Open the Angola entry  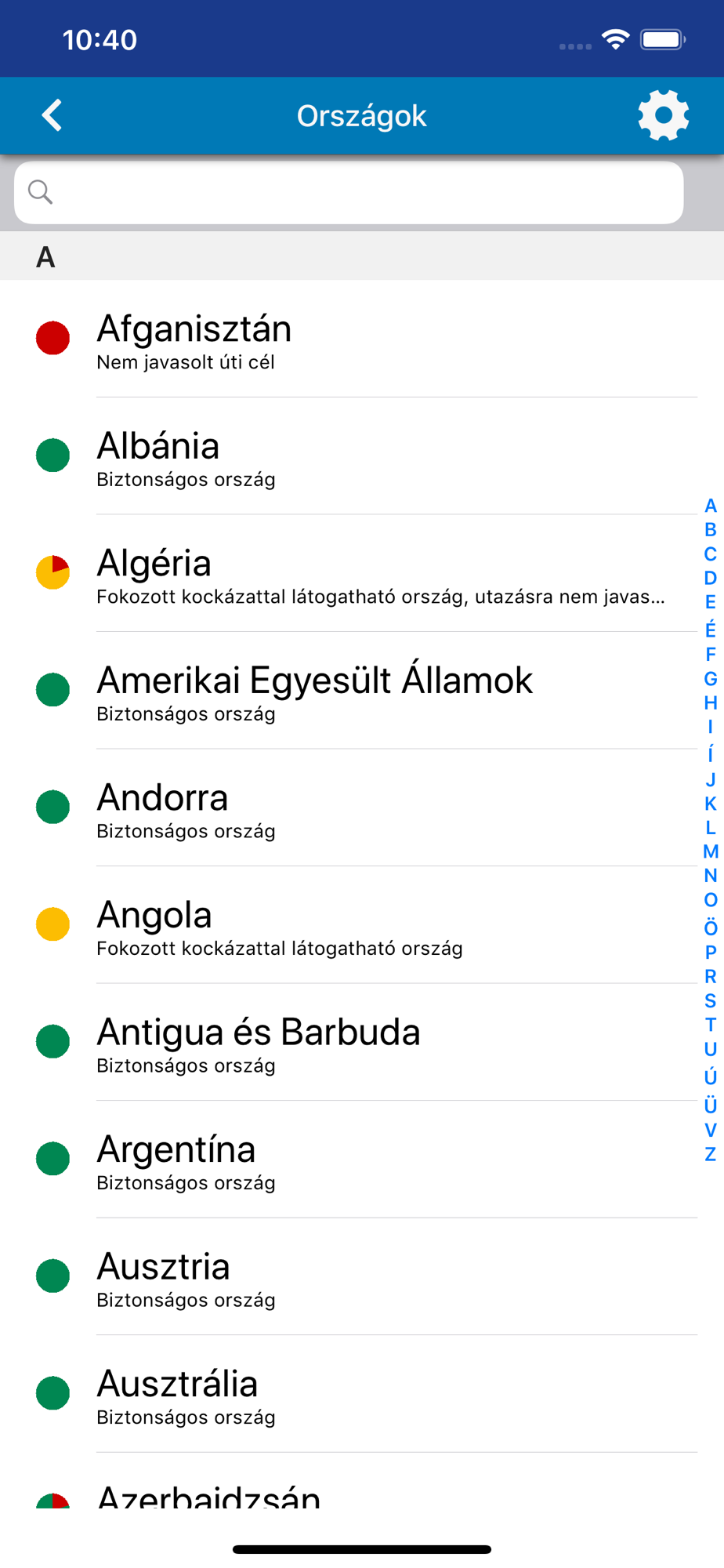tap(360, 925)
